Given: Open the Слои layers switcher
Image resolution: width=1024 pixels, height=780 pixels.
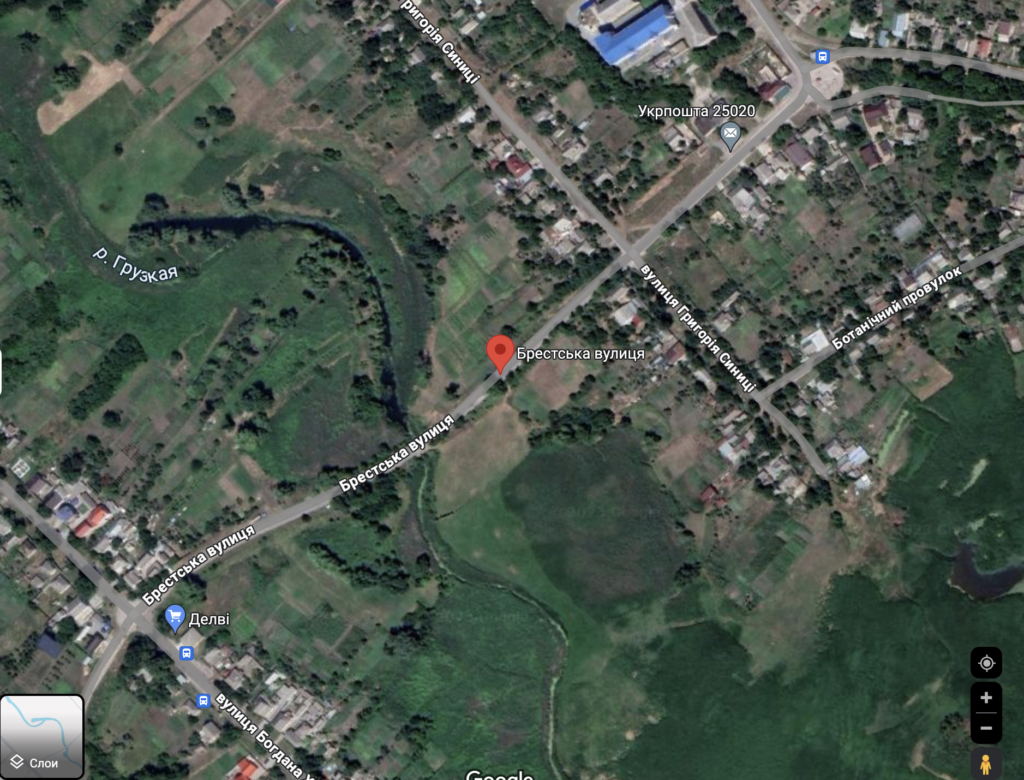Looking at the screenshot, I should point(42,737).
